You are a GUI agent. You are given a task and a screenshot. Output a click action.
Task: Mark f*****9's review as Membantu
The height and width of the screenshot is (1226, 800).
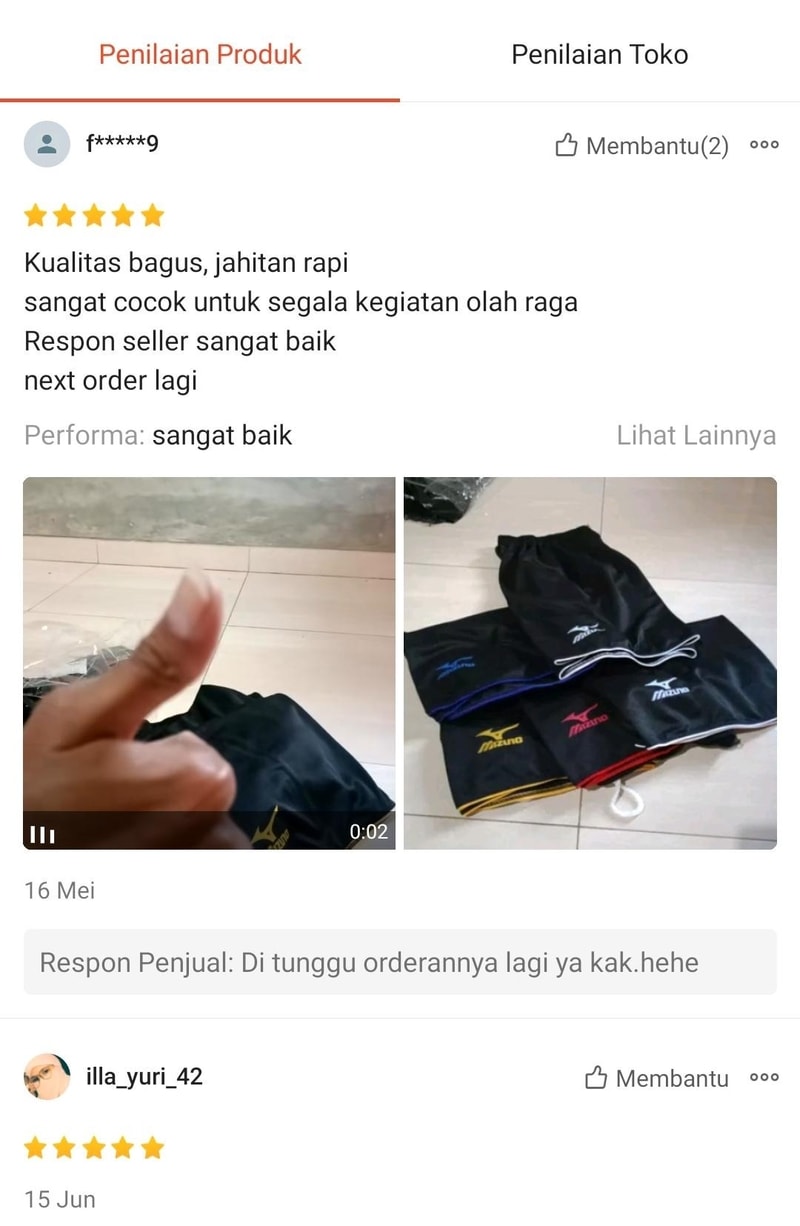(642, 146)
